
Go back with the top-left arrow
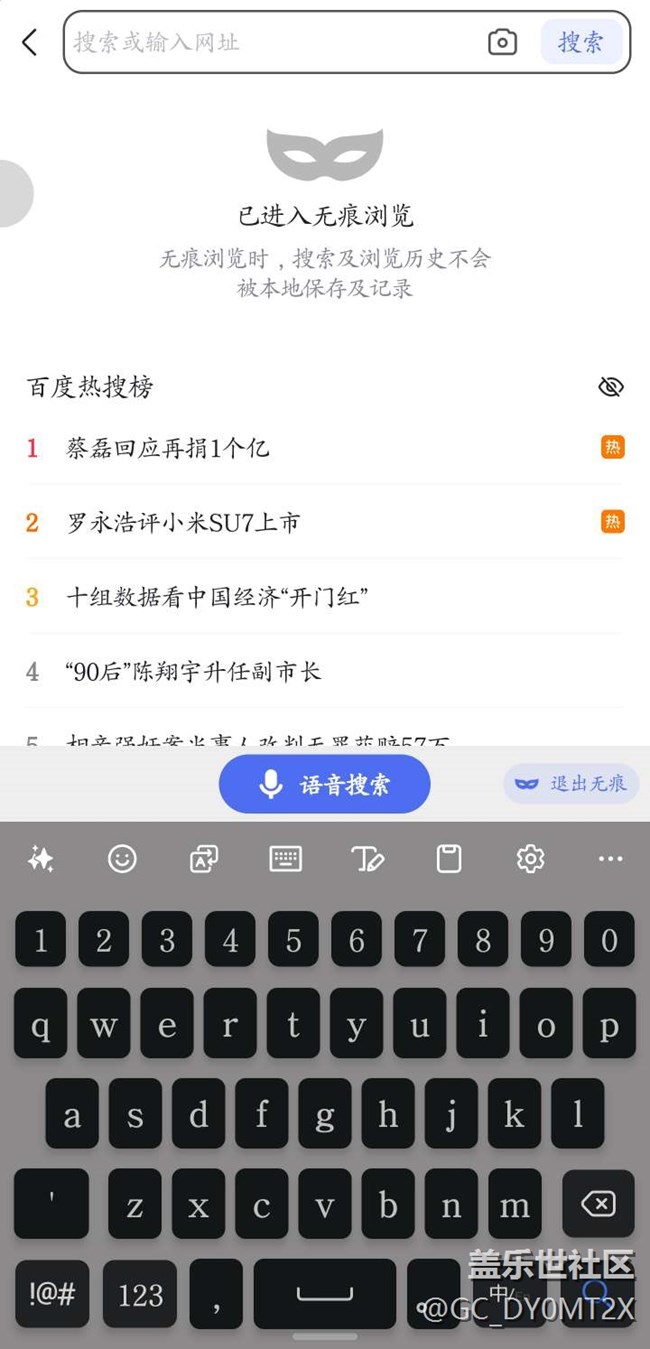point(29,42)
